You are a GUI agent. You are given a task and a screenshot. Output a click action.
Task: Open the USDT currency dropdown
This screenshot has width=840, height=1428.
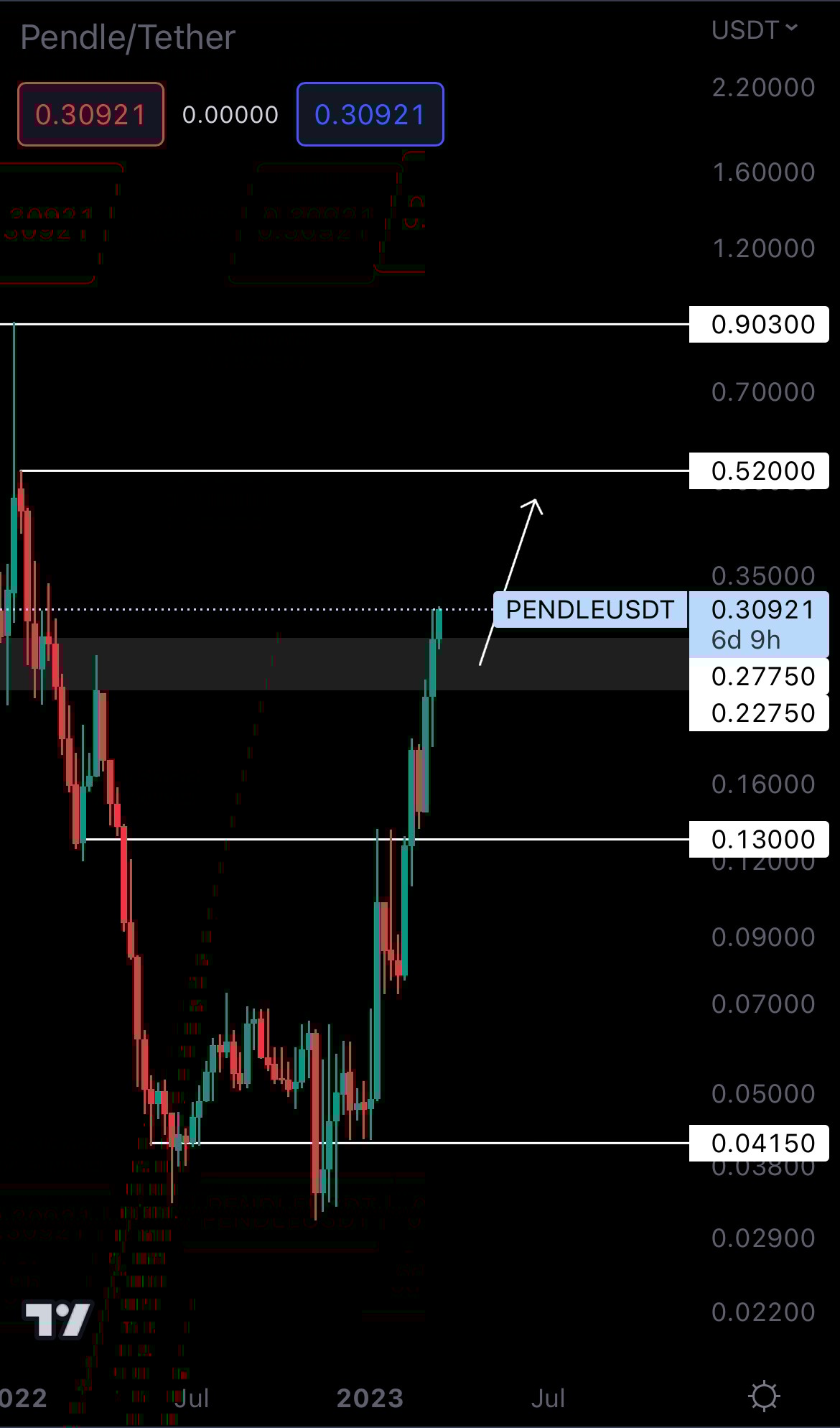click(754, 30)
